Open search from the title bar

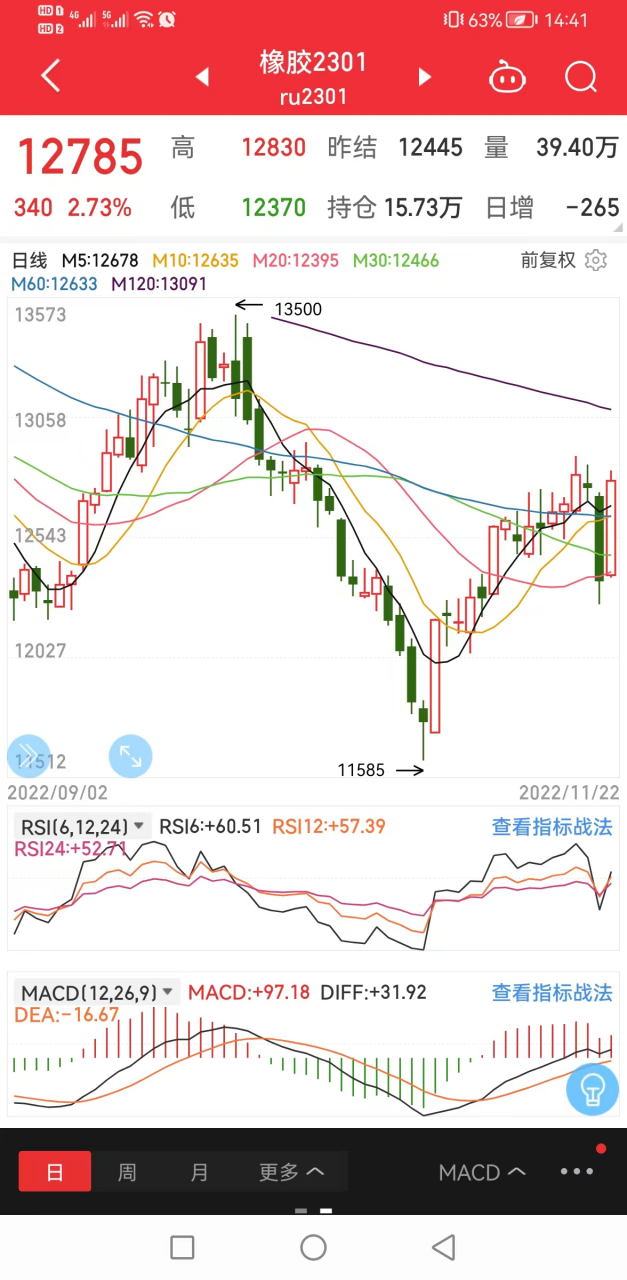581,77
